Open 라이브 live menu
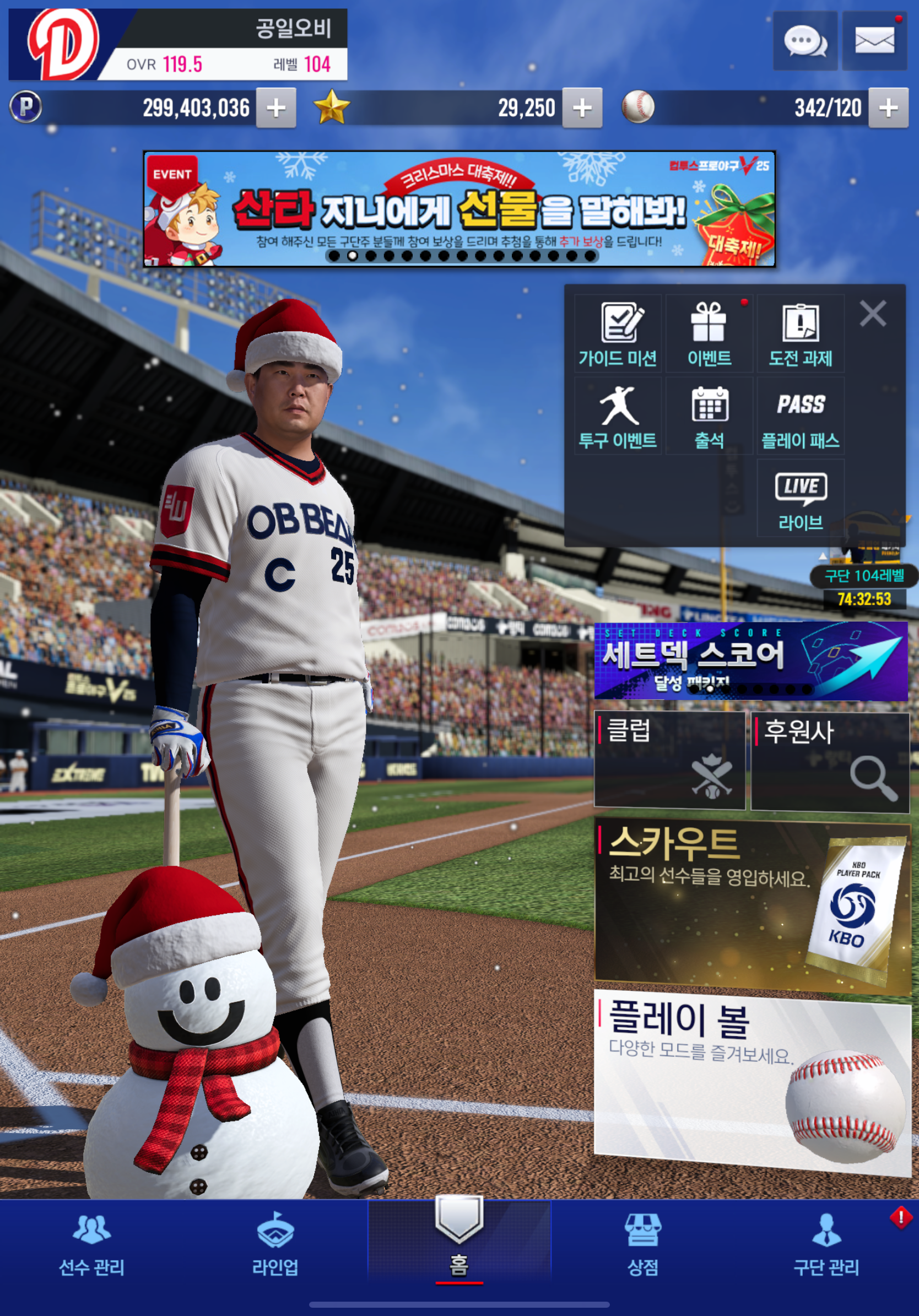 coord(801,499)
